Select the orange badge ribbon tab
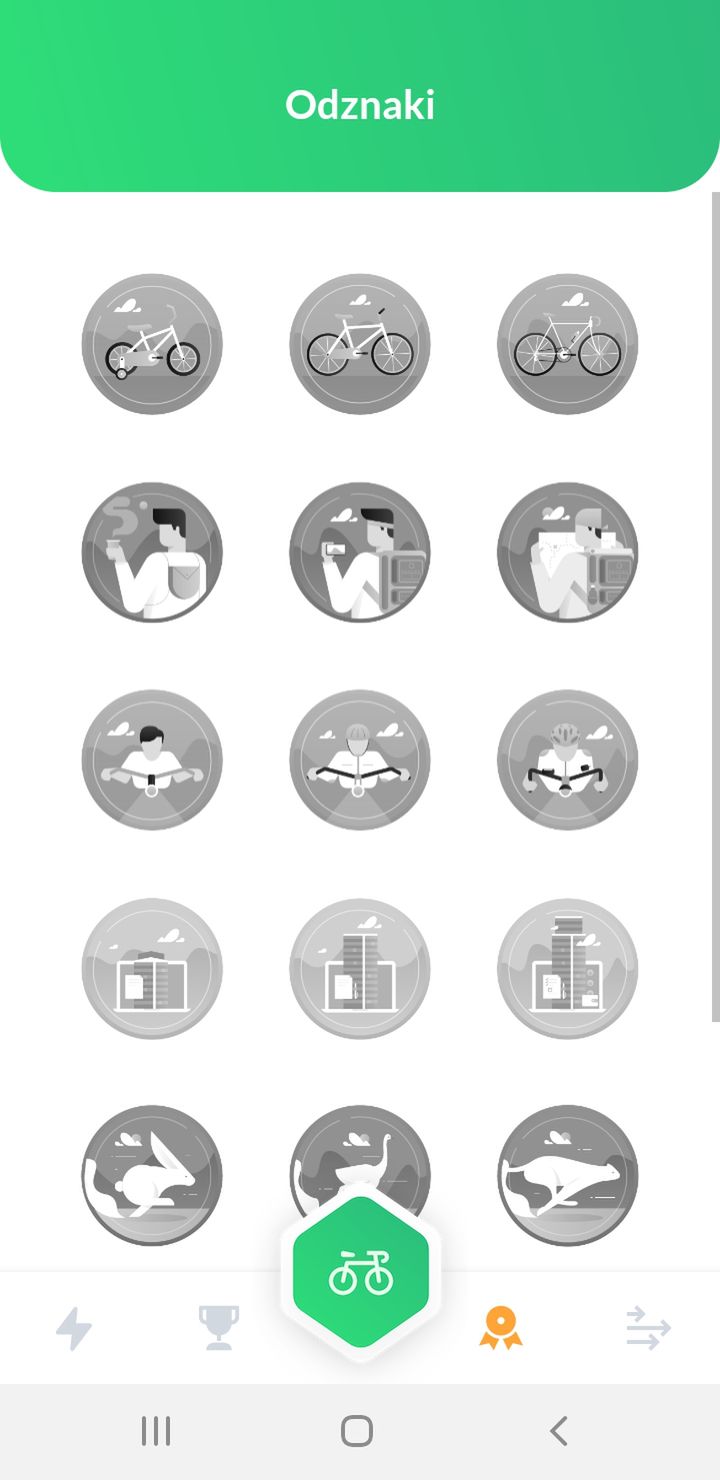The height and width of the screenshot is (1480, 720). pos(501,1328)
